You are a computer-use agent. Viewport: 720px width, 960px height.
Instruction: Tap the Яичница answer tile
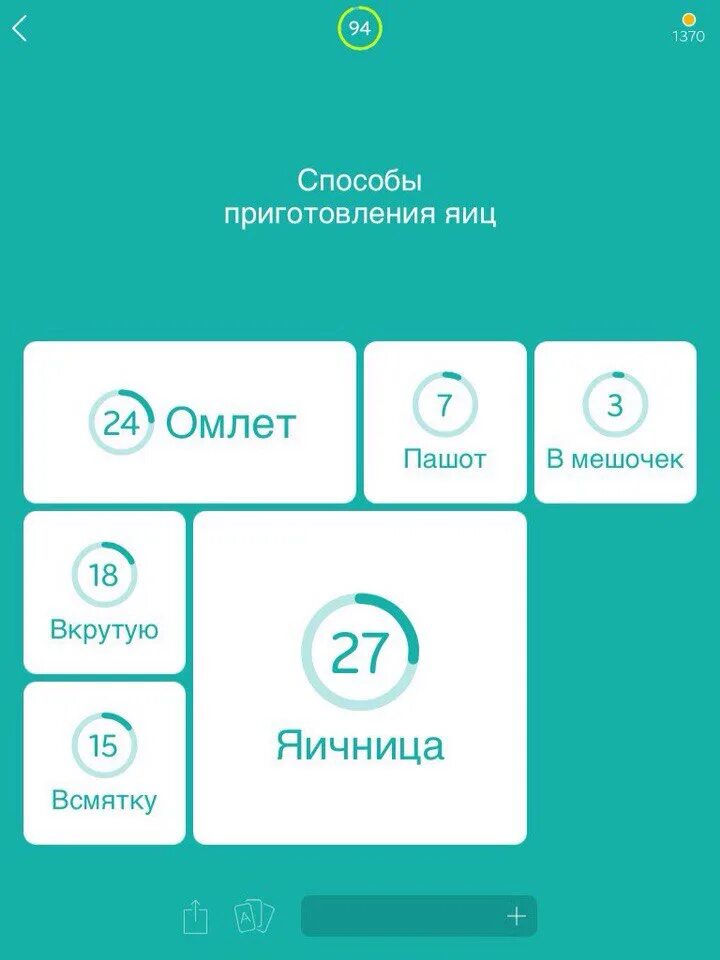point(360,678)
